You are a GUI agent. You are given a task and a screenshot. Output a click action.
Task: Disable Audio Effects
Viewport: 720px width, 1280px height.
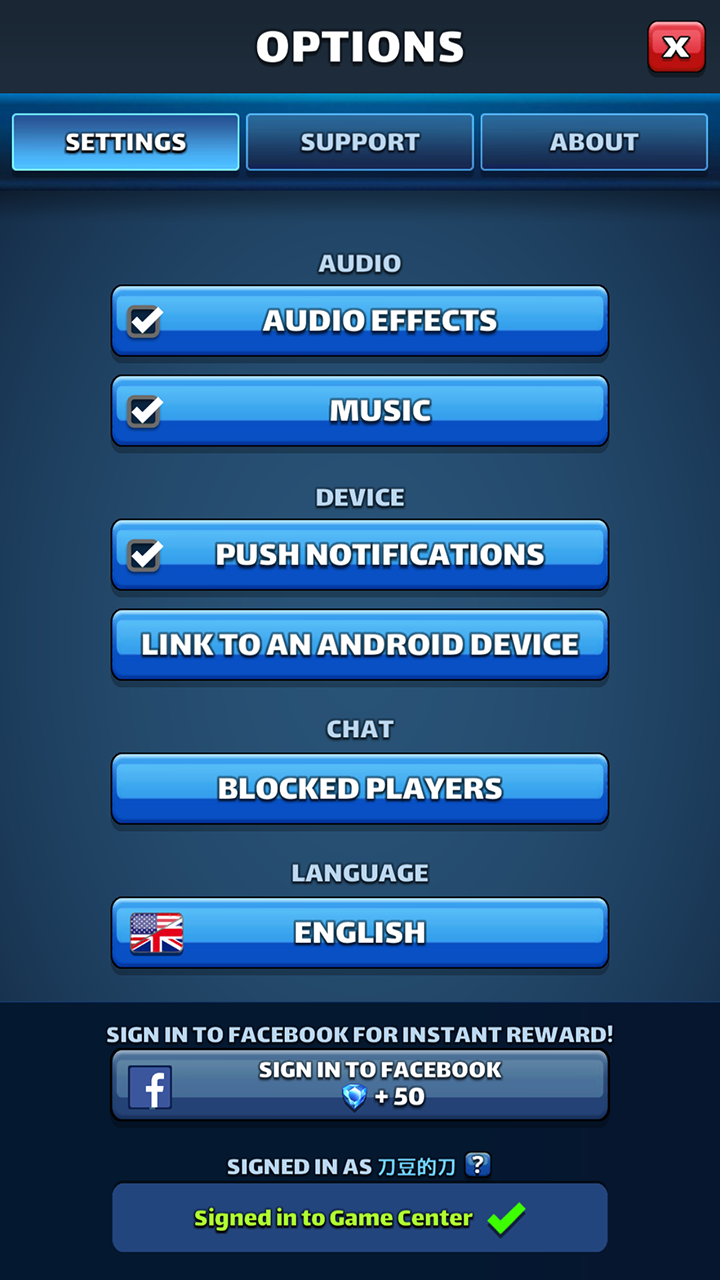coord(145,321)
